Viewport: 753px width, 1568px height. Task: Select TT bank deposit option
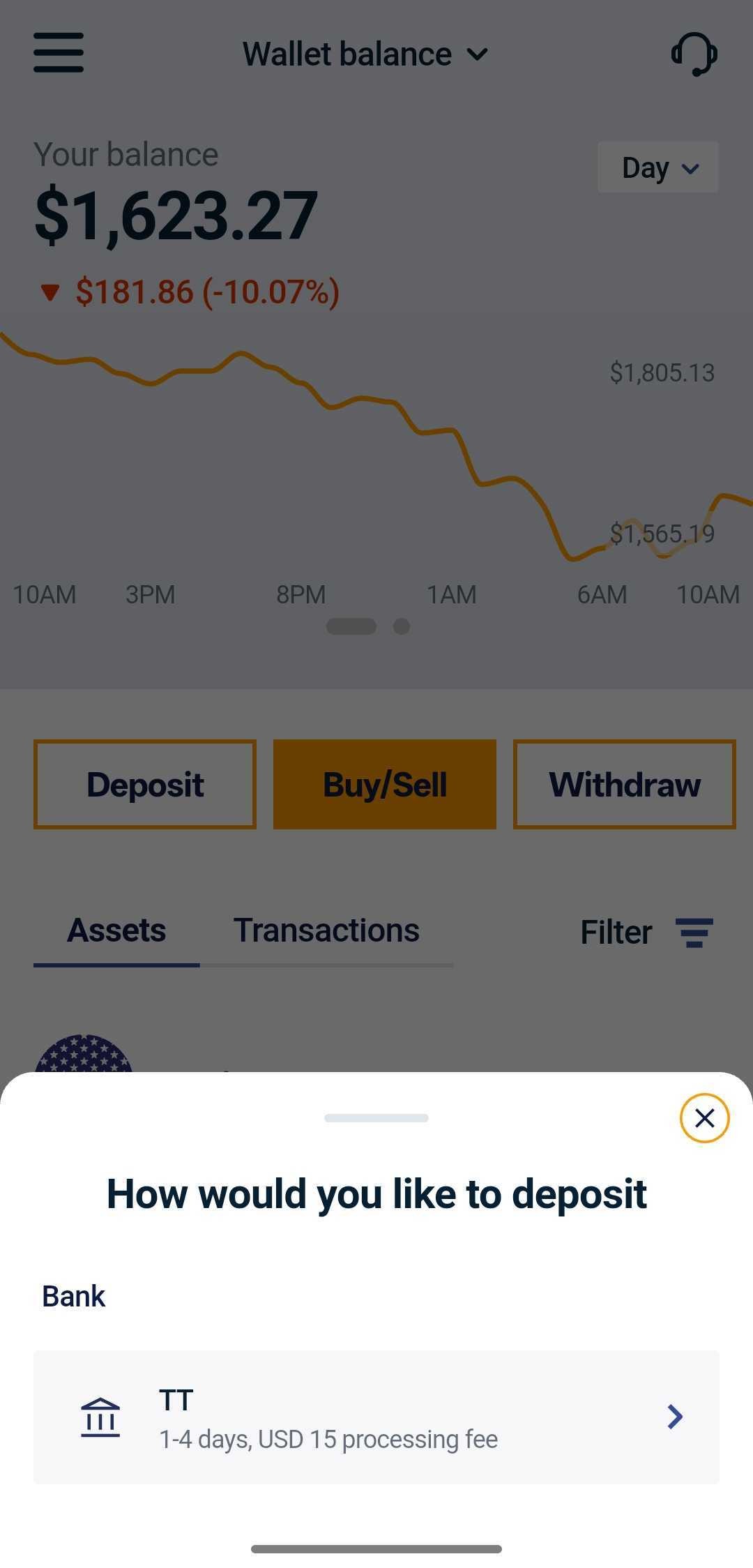click(x=376, y=1417)
